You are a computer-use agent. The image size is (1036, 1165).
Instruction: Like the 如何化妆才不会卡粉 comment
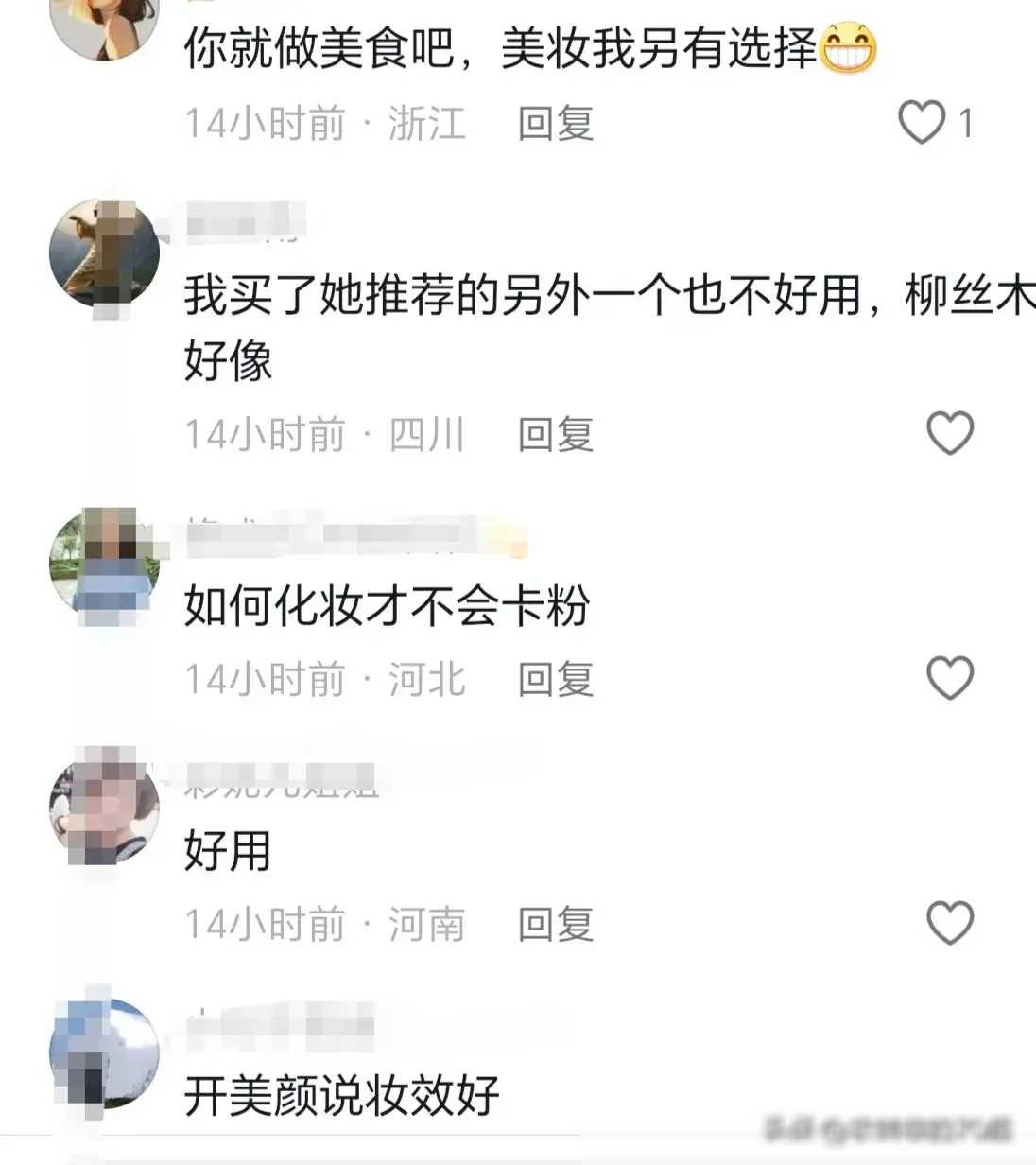950,678
